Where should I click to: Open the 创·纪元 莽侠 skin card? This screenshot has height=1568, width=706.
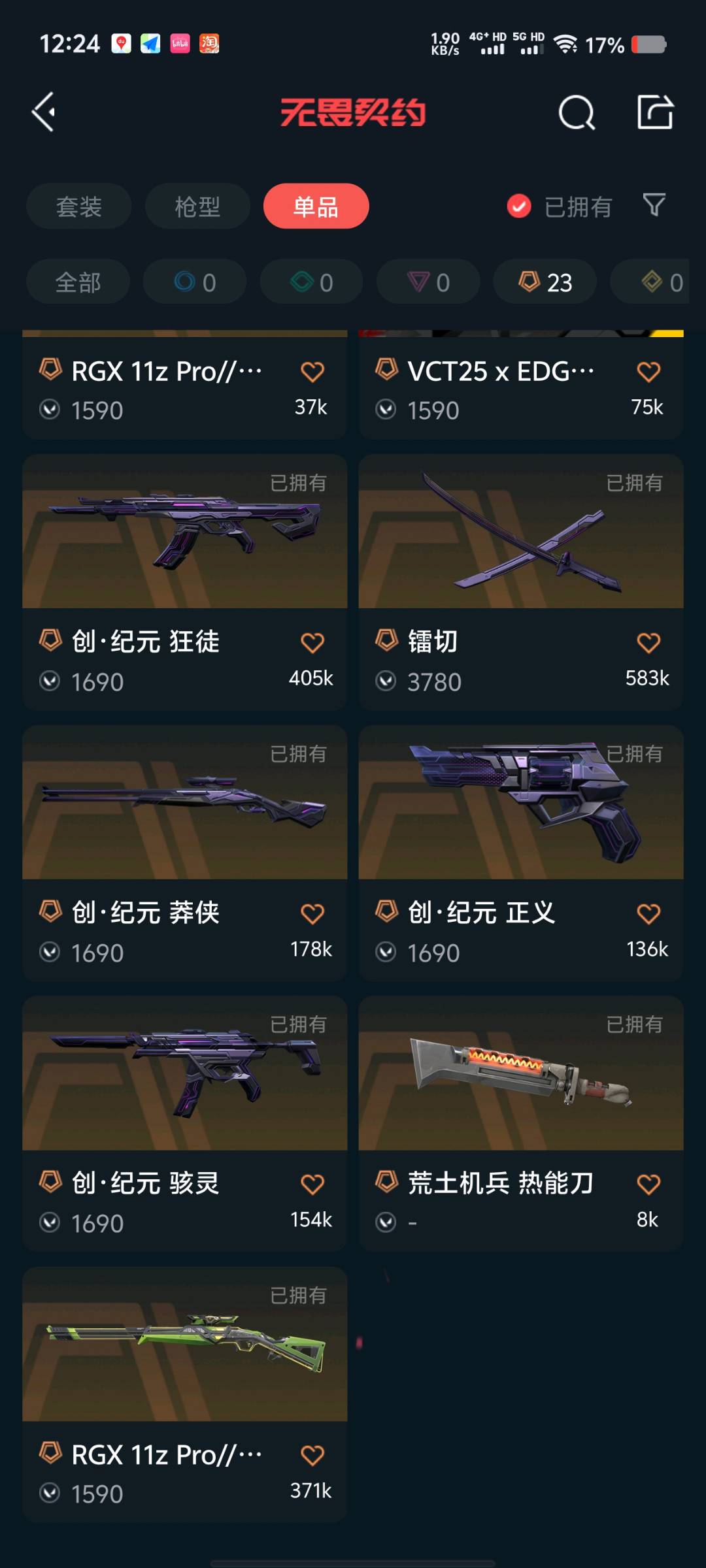pos(184,853)
